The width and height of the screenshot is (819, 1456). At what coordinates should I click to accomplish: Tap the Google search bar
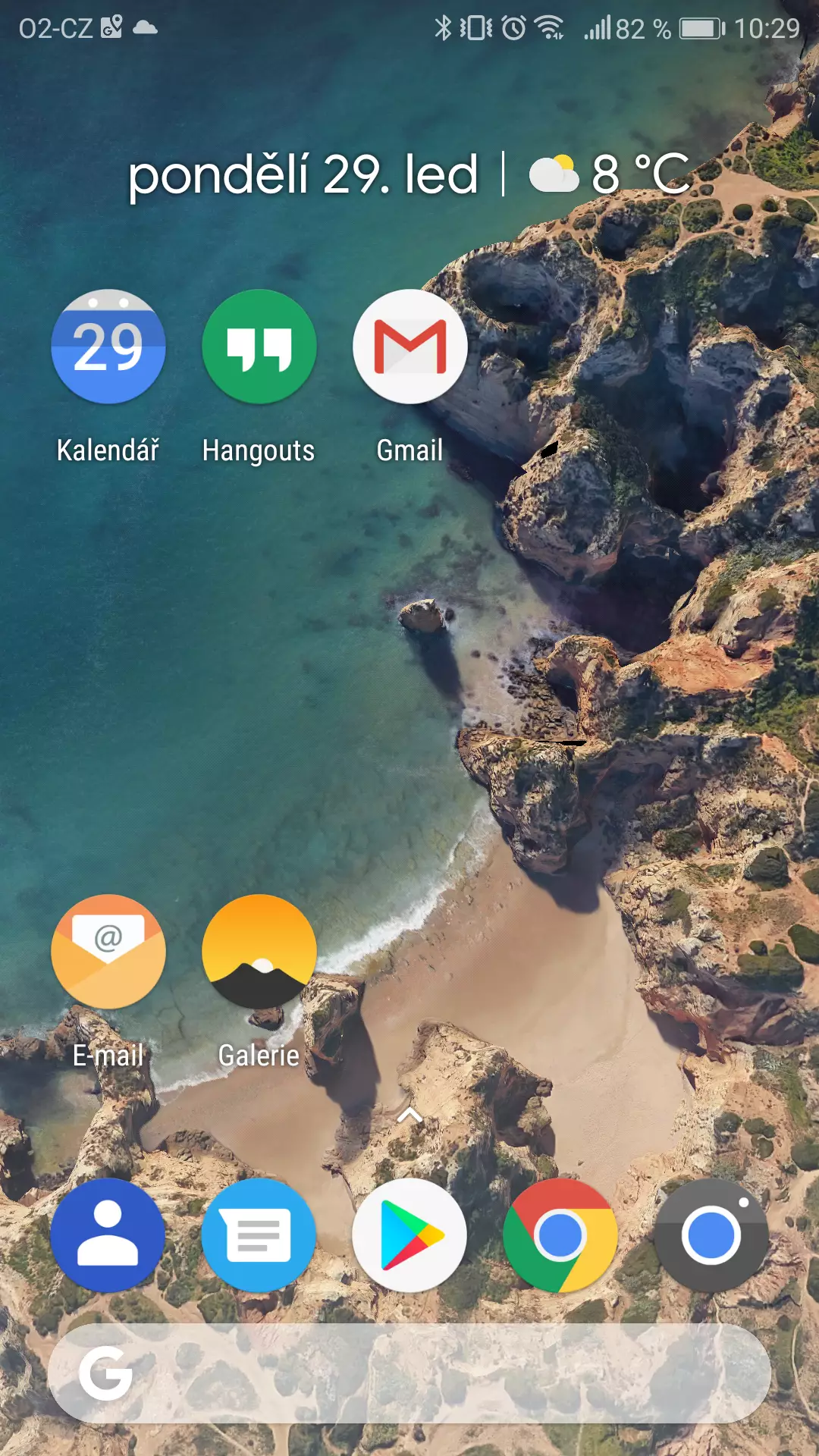(x=409, y=1373)
